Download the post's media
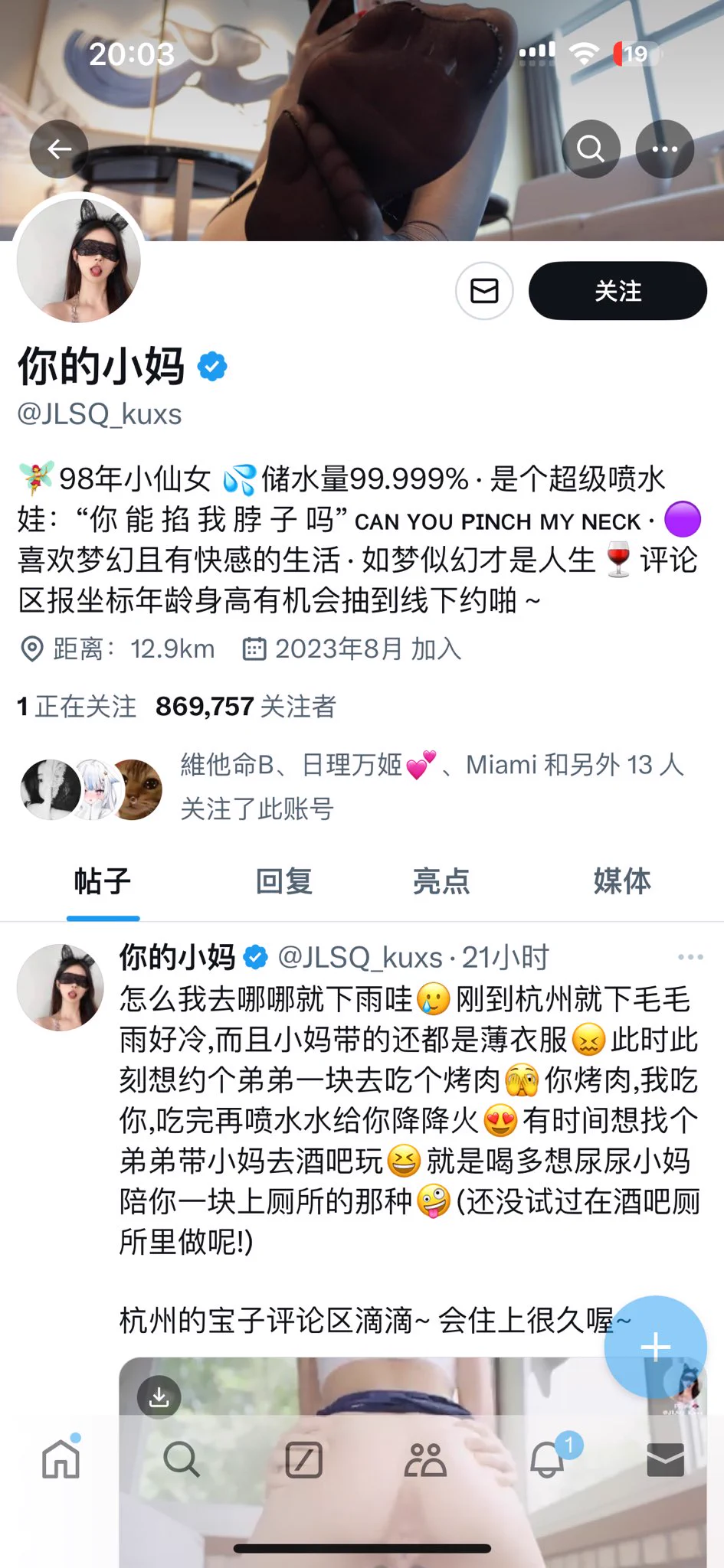Screen dimensions: 724x1568 tap(159, 1397)
